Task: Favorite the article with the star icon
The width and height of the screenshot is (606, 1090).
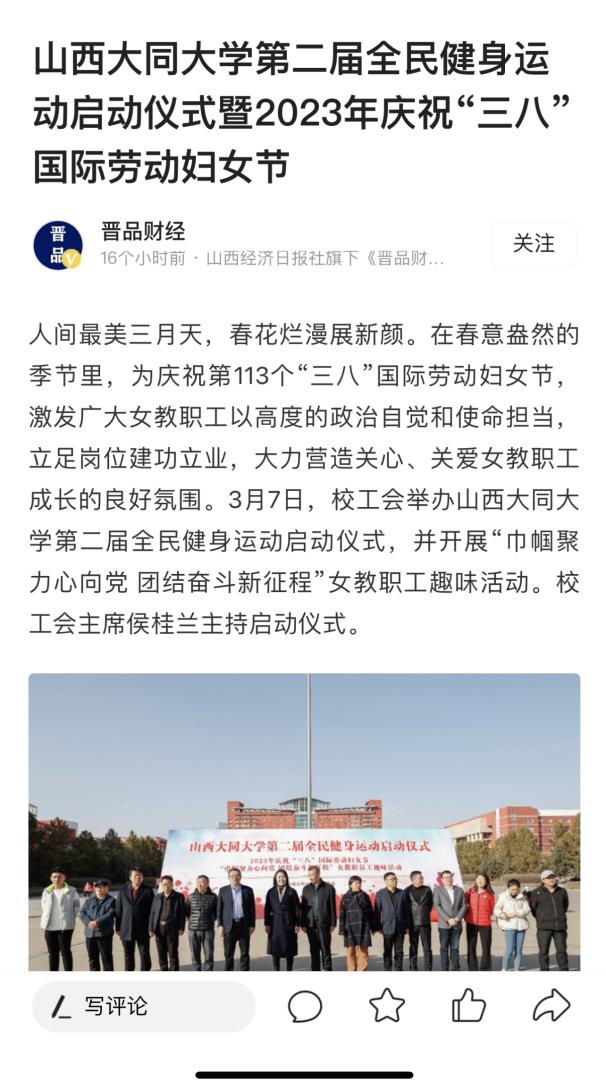Action: (x=386, y=1005)
